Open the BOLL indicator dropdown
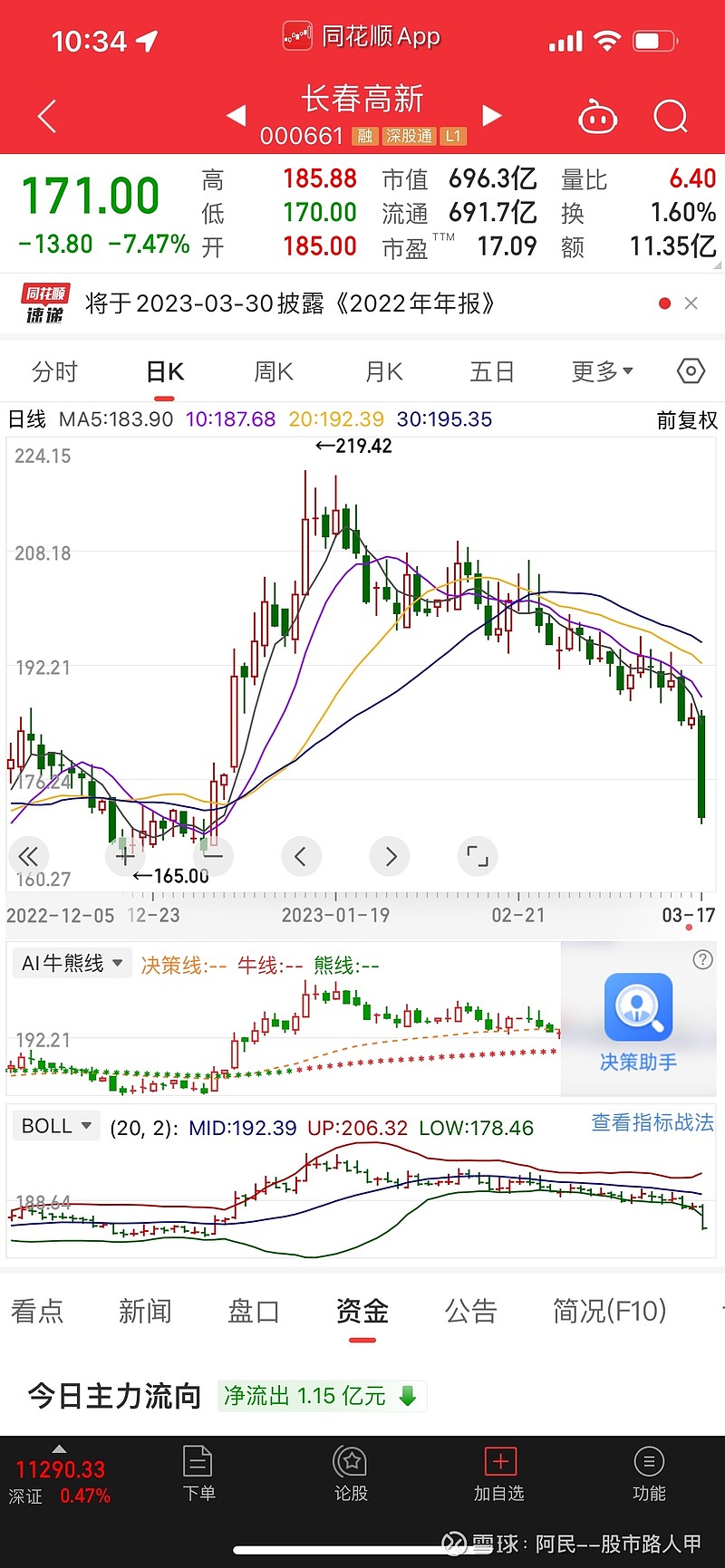The image size is (725, 1568). coord(57,1126)
